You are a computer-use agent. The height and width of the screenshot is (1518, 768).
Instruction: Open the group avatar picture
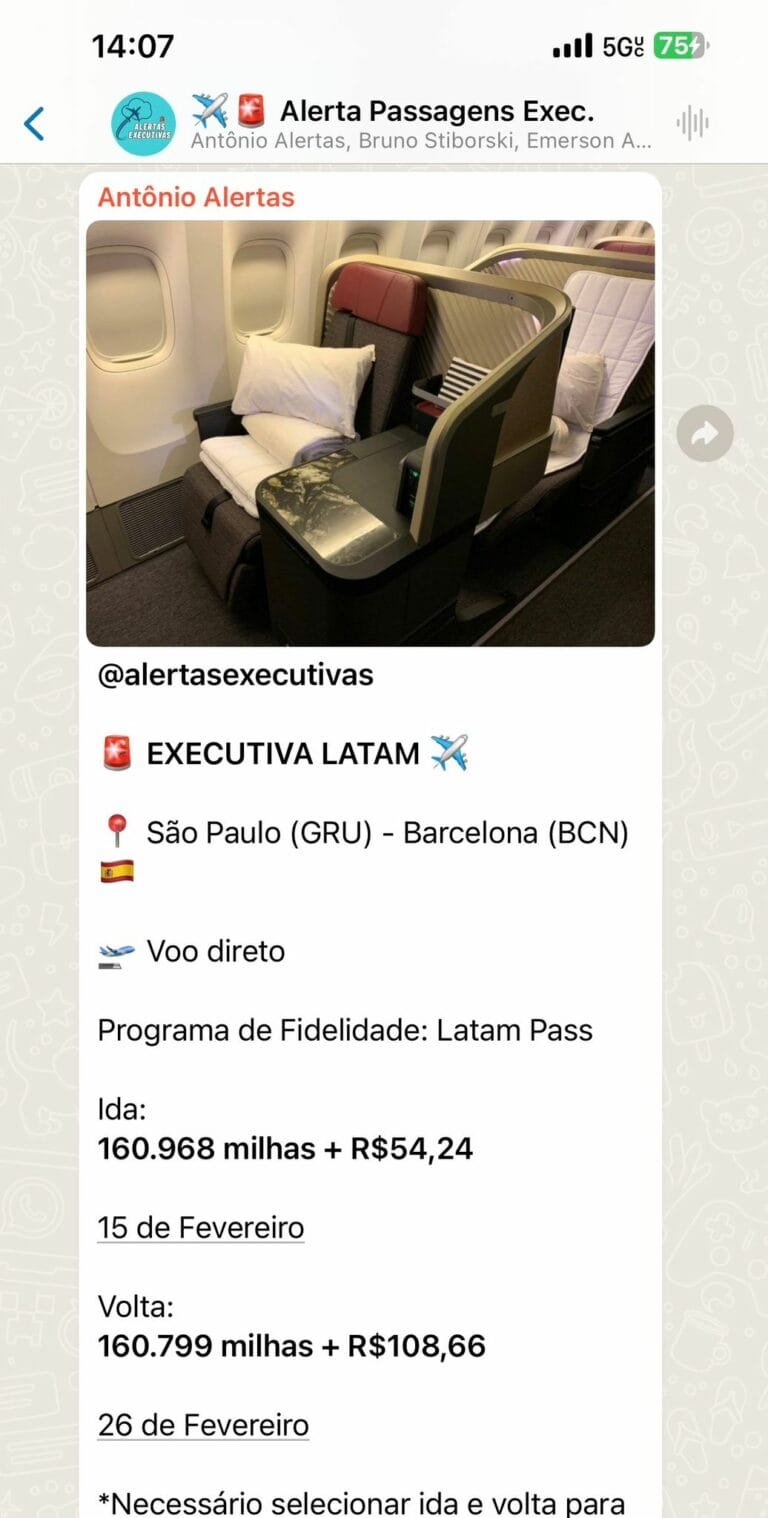[x=143, y=124]
